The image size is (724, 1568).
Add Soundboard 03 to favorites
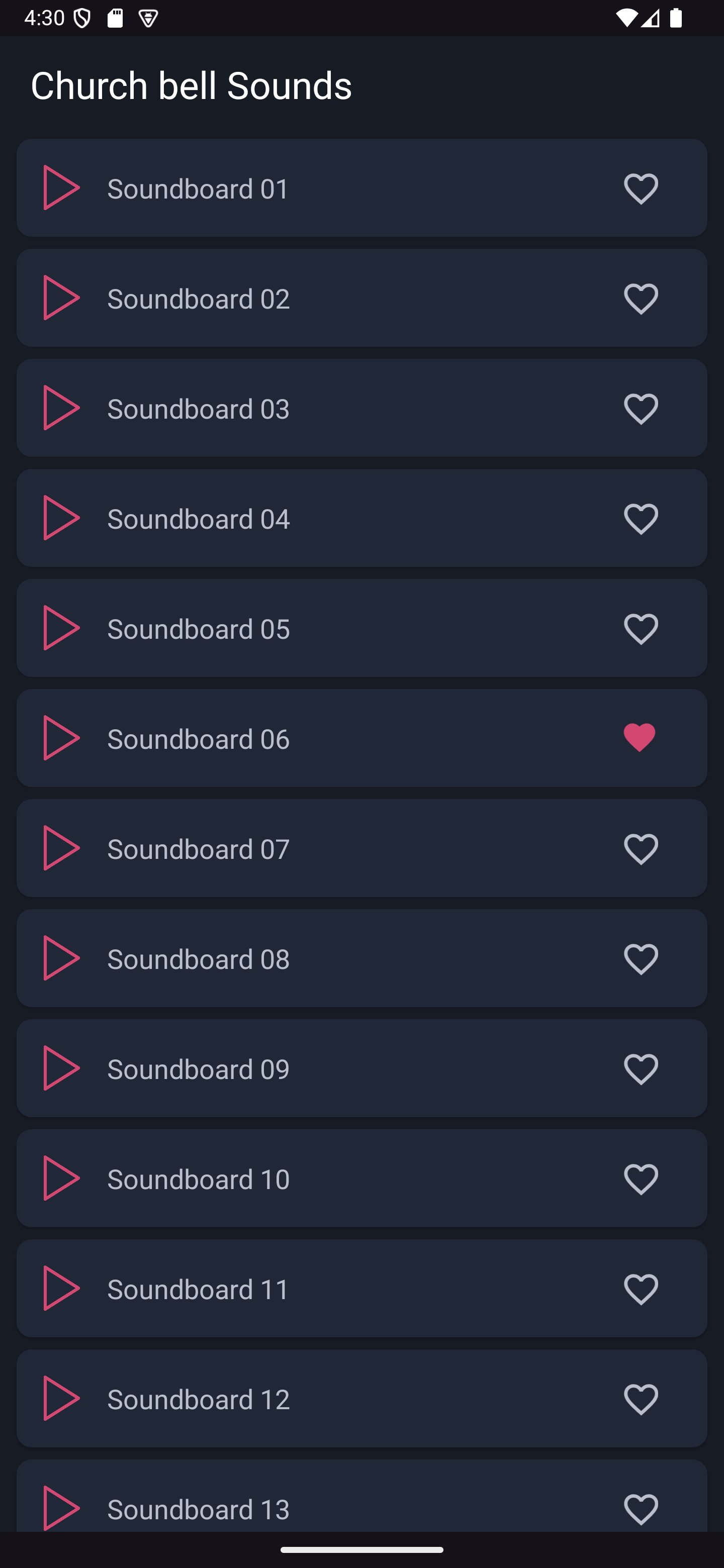pyautogui.click(x=641, y=409)
